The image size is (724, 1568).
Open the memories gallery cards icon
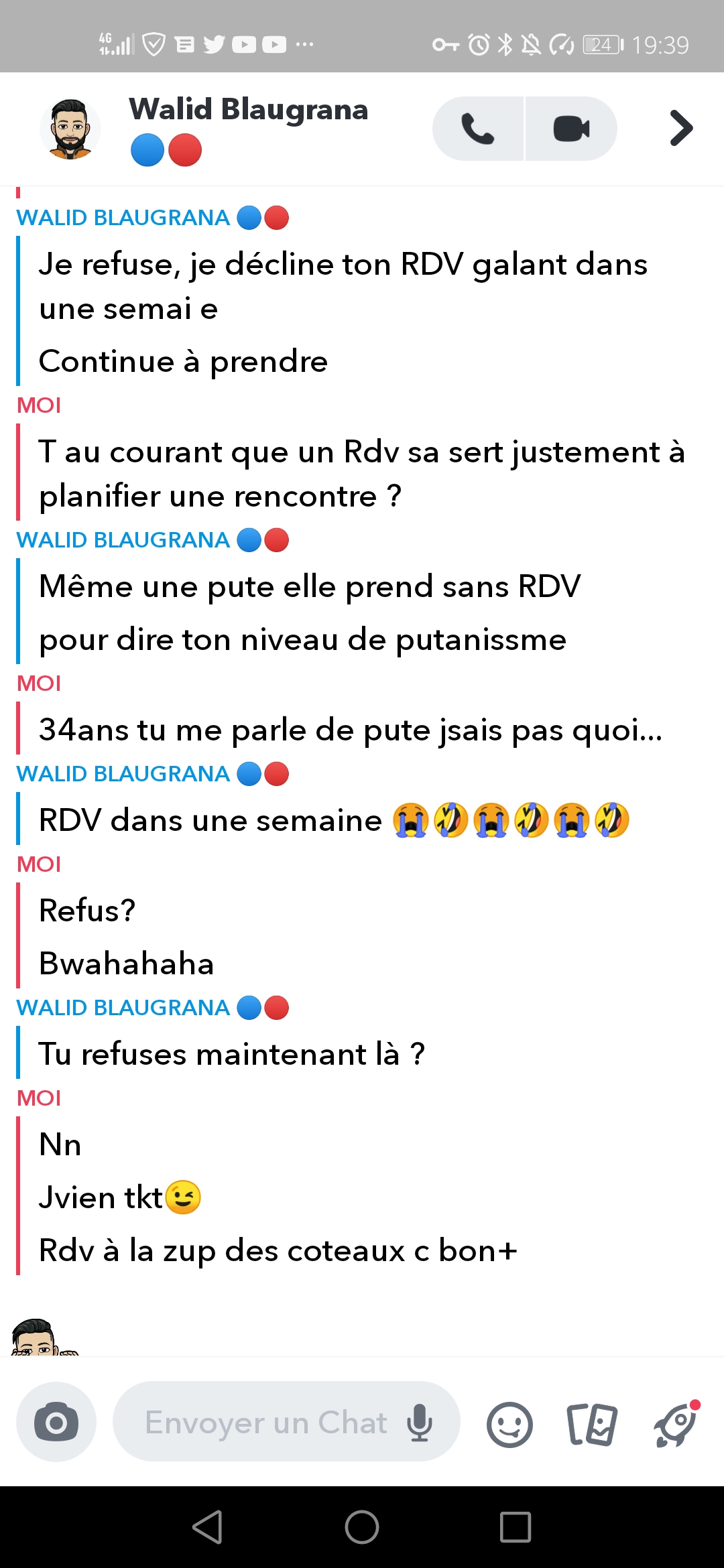[x=592, y=1424]
